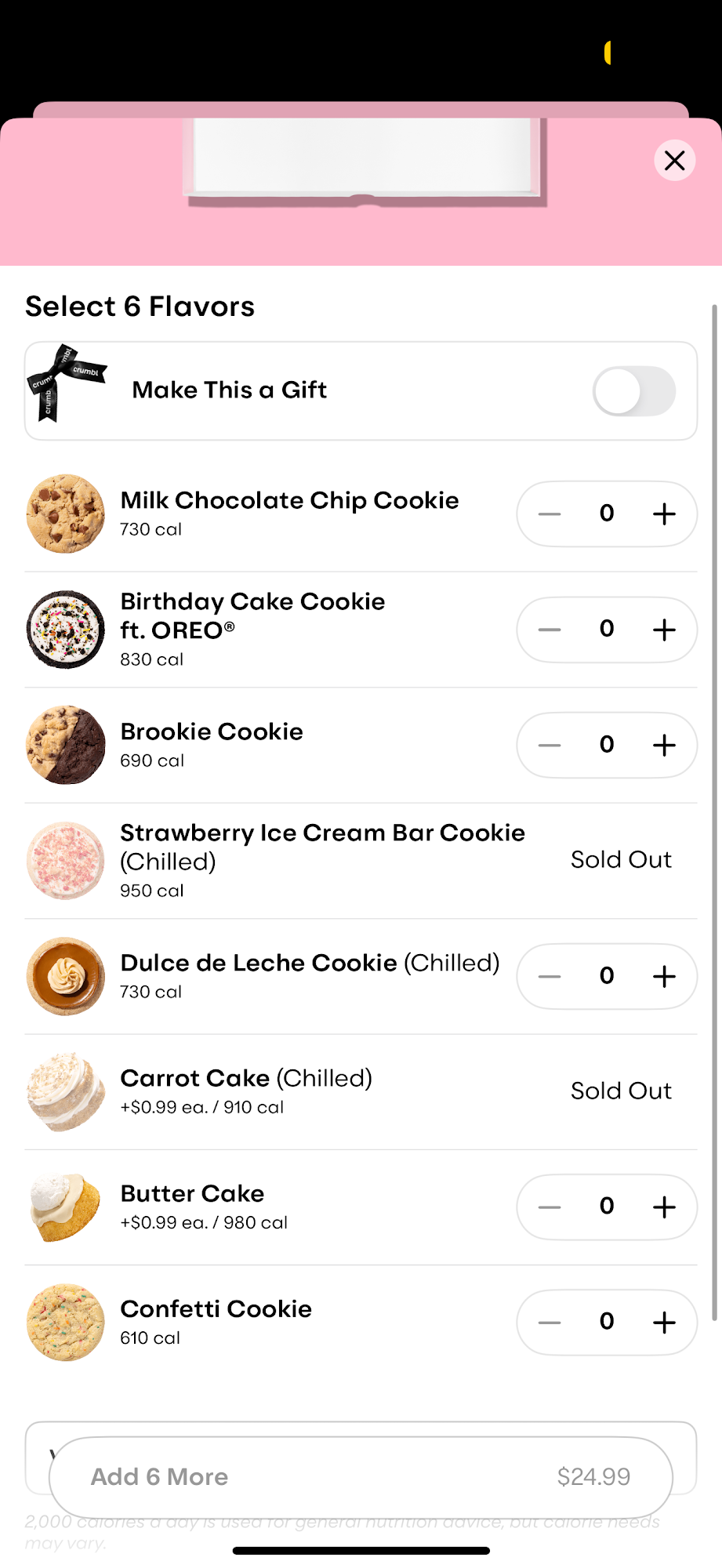The image size is (722, 1568).
Task: Decrease the Confetti Cookie count
Action: pos(550,1322)
